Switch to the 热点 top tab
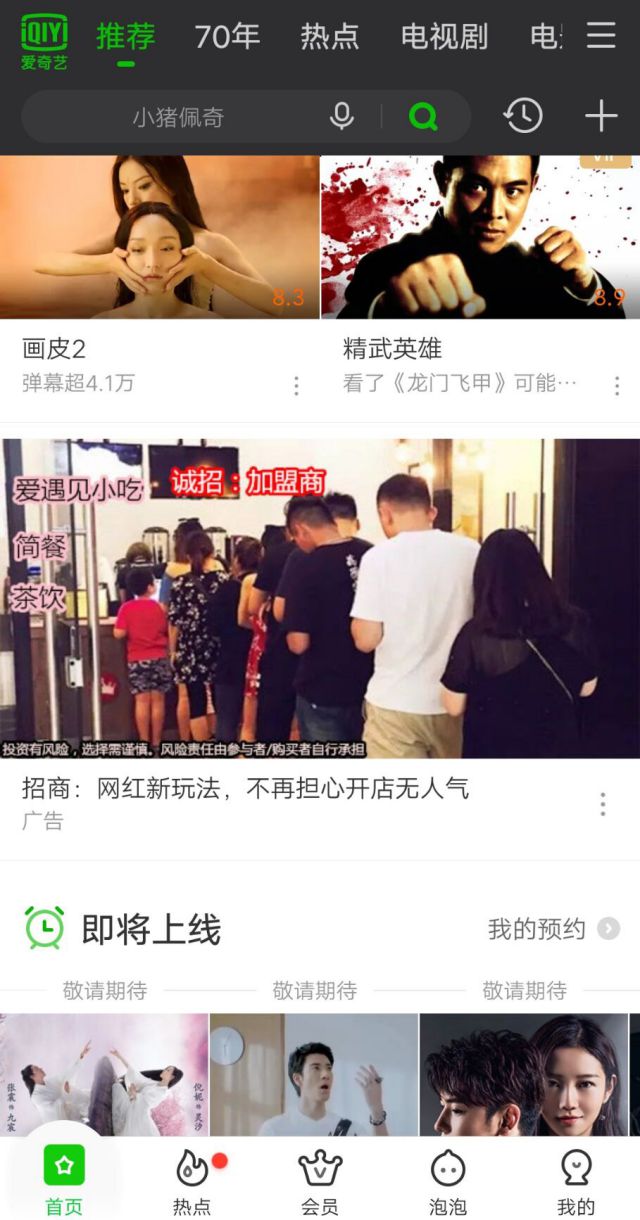Viewport: 640px width, 1220px height. pyautogui.click(x=329, y=37)
